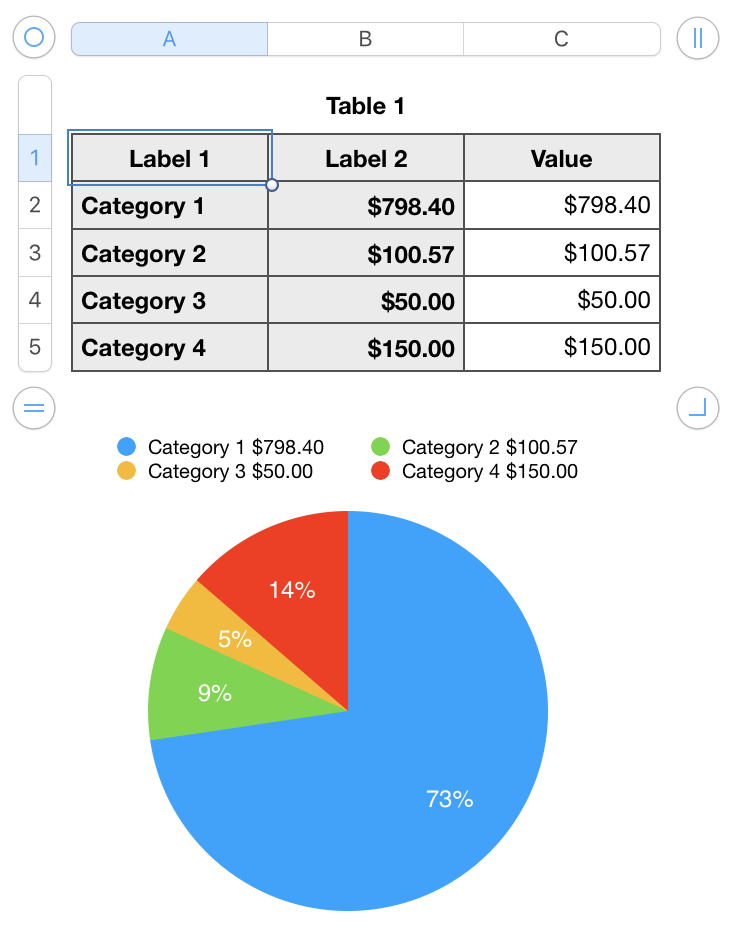
Task: Select row 1 header
Action: 35,158
